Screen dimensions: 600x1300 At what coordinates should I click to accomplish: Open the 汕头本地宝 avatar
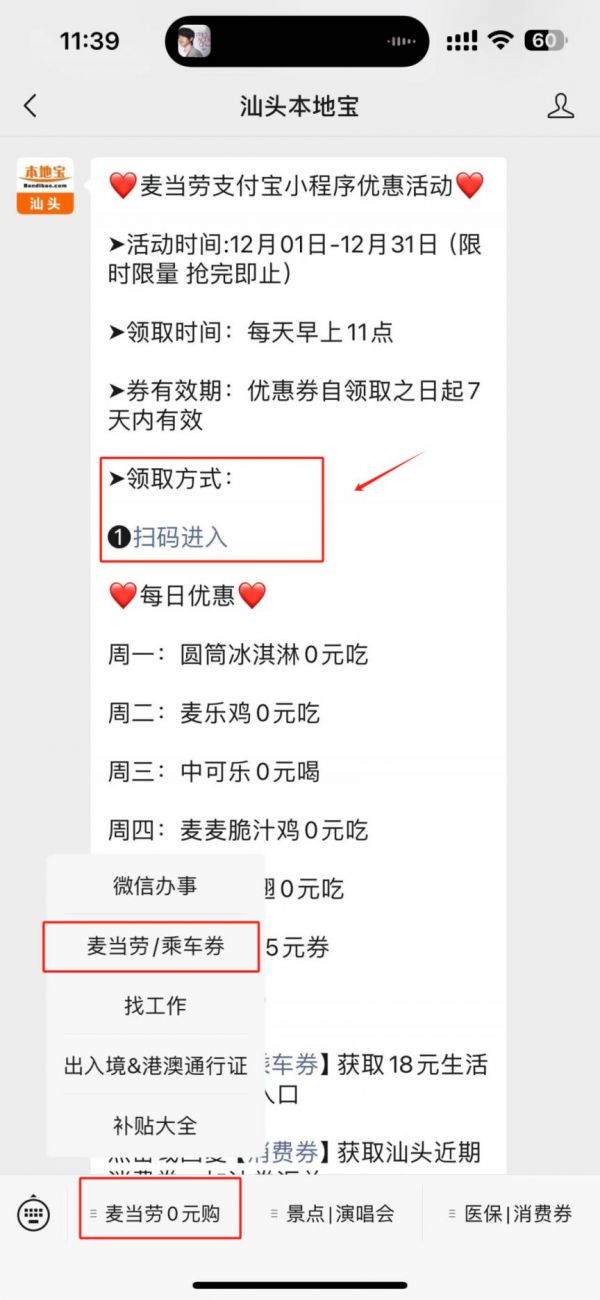pos(45,186)
